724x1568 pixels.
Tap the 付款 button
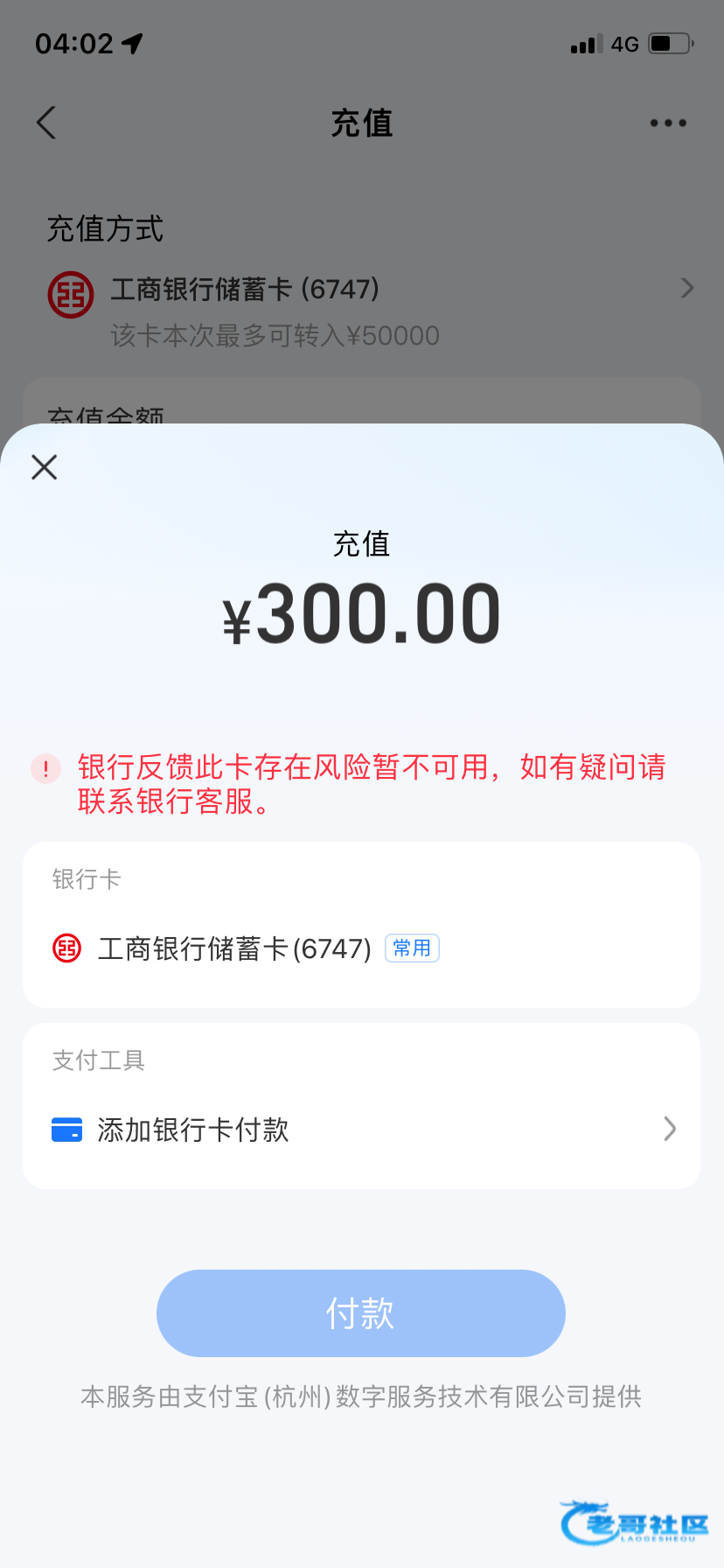point(360,1312)
